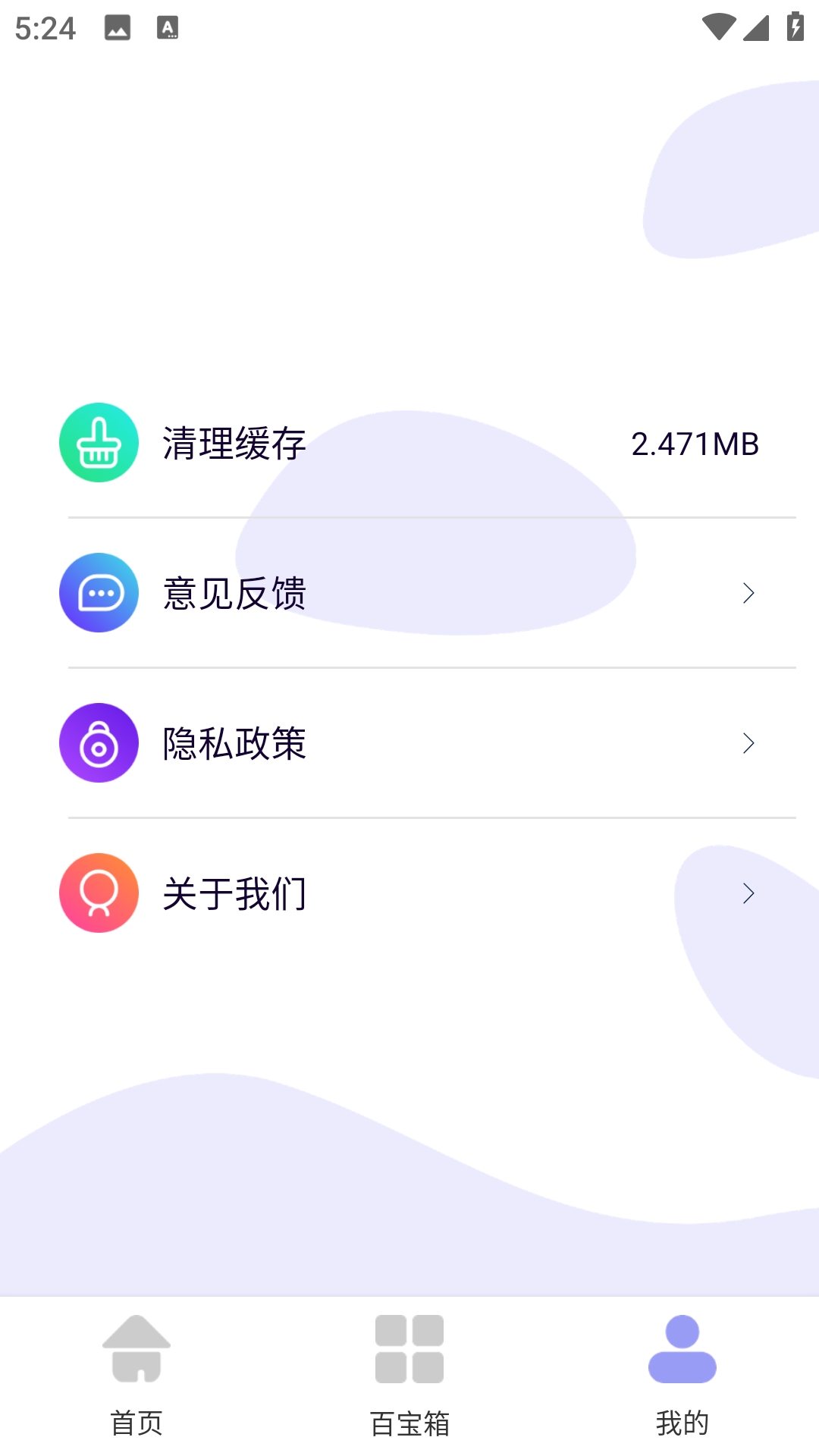Open the 关于我们 about page
This screenshot has height=1456, width=819.
click(409, 893)
